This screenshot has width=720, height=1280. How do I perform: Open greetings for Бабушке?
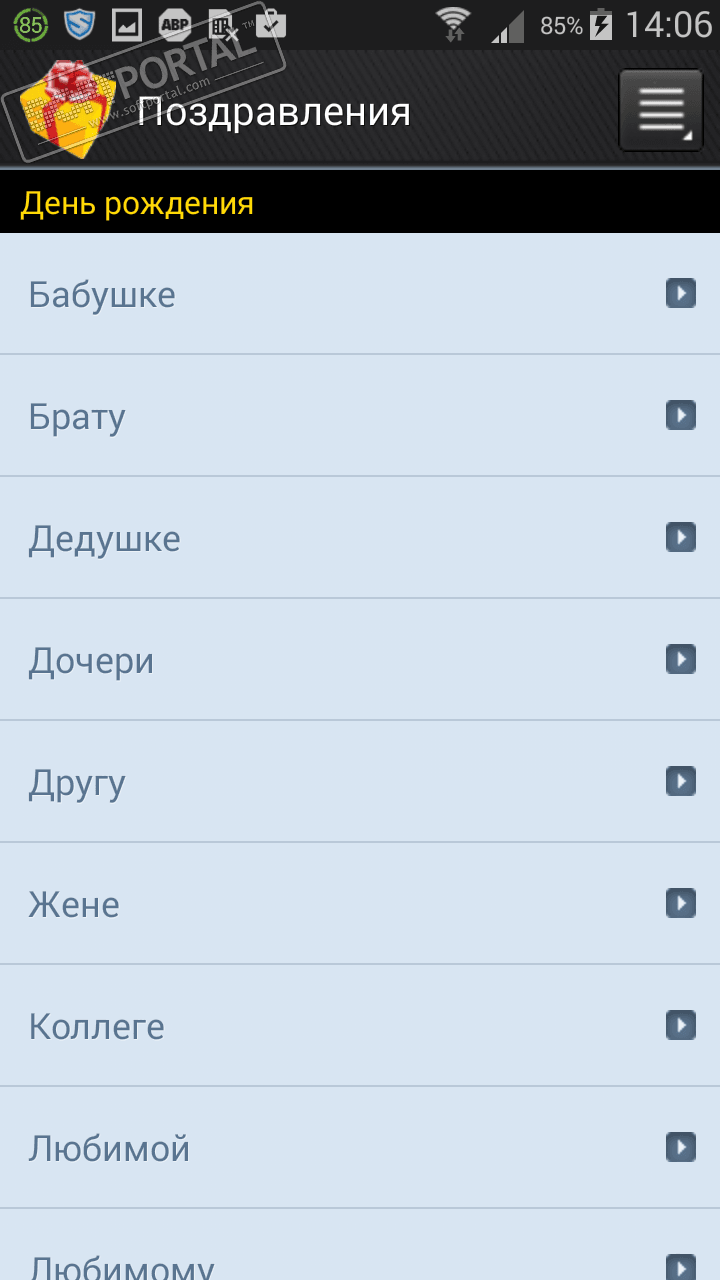click(360, 294)
